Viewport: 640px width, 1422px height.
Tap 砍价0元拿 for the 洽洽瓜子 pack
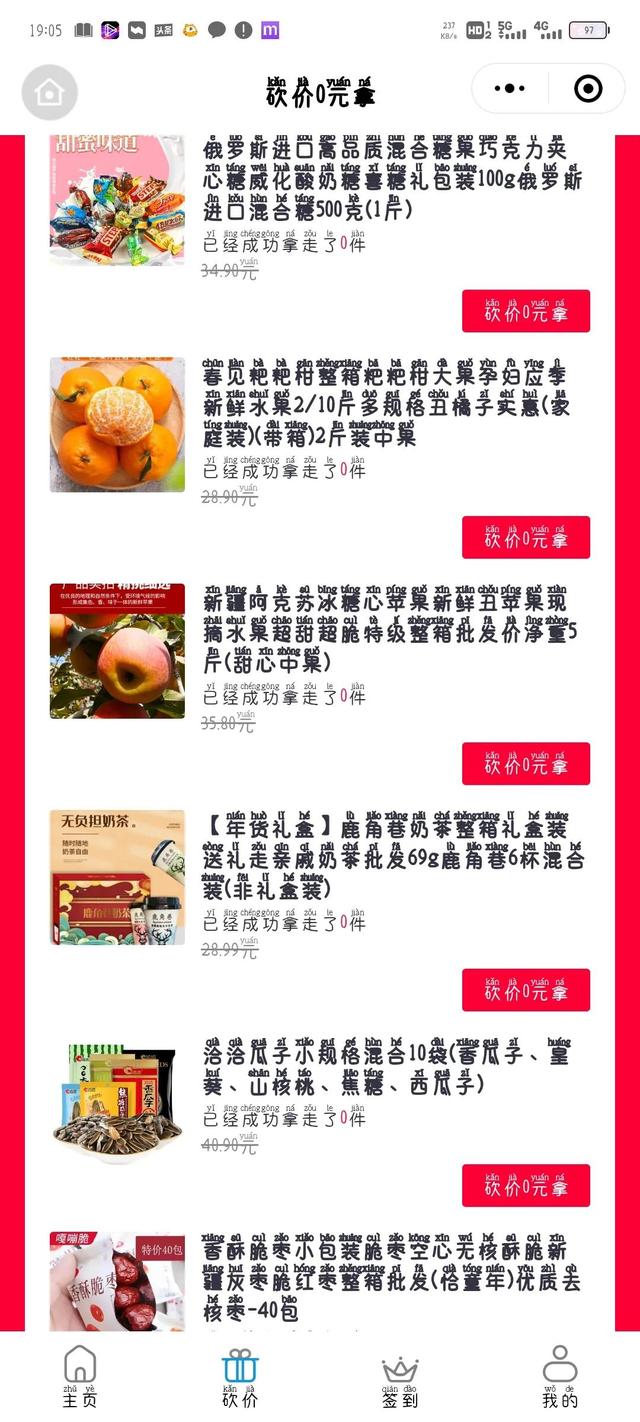tap(526, 1185)
